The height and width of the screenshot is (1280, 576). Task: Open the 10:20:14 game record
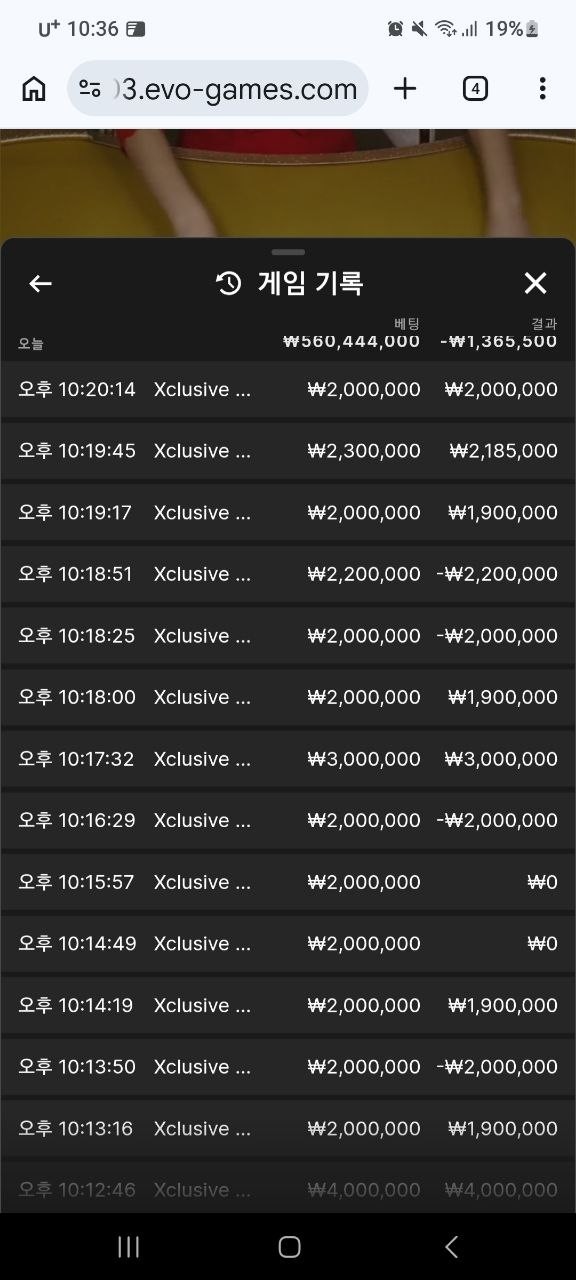(288, 390)
